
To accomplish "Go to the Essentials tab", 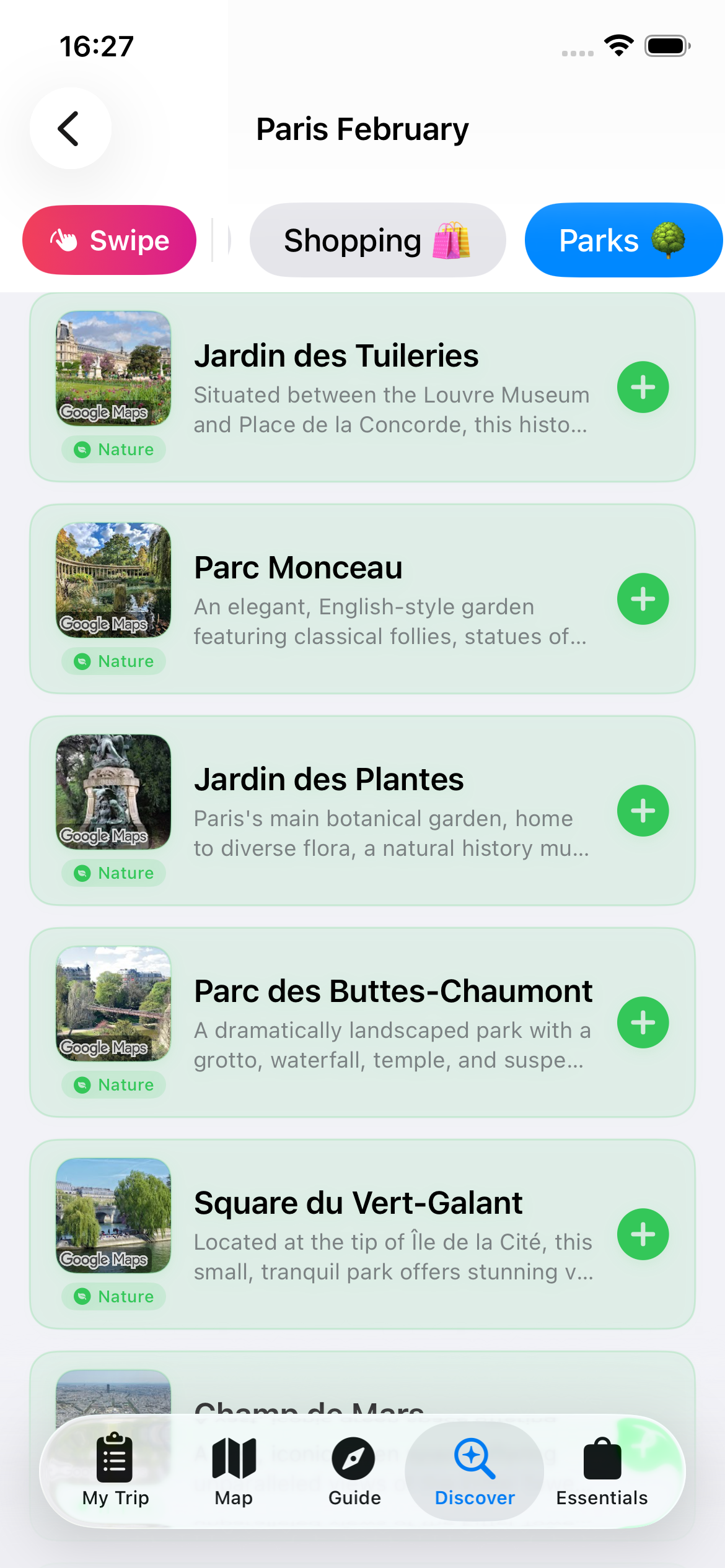I will [602, 1471].
